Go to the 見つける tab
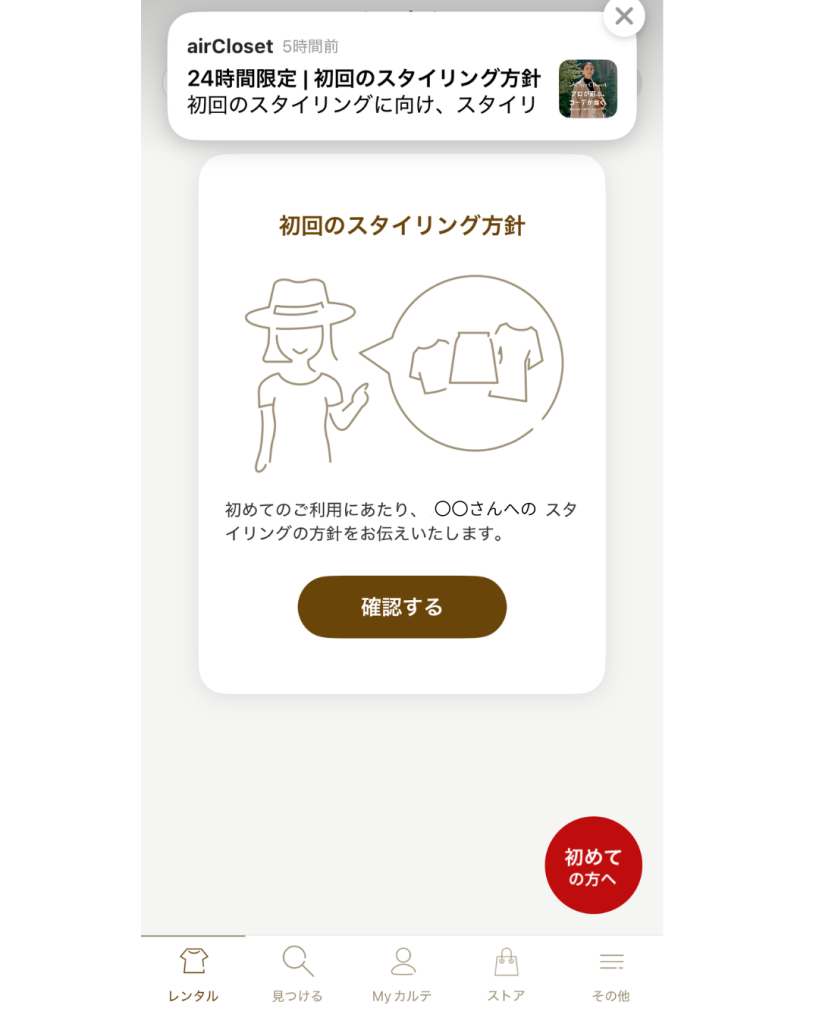 pyautogui.click(x=297, y=974)
